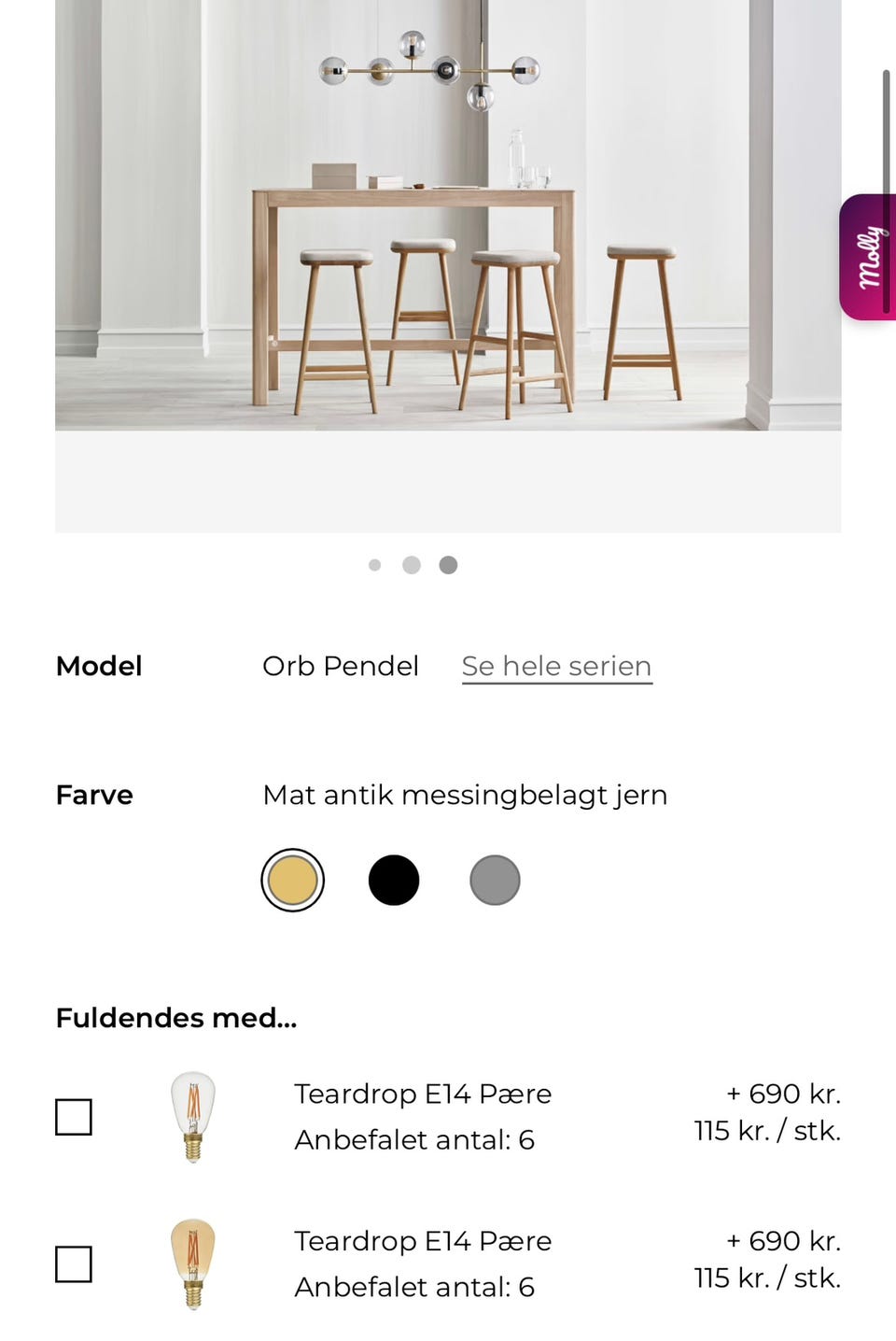Select the brass gold color swatch
The height and width of the screenshot is (1341, 896).
click(292, 879)
